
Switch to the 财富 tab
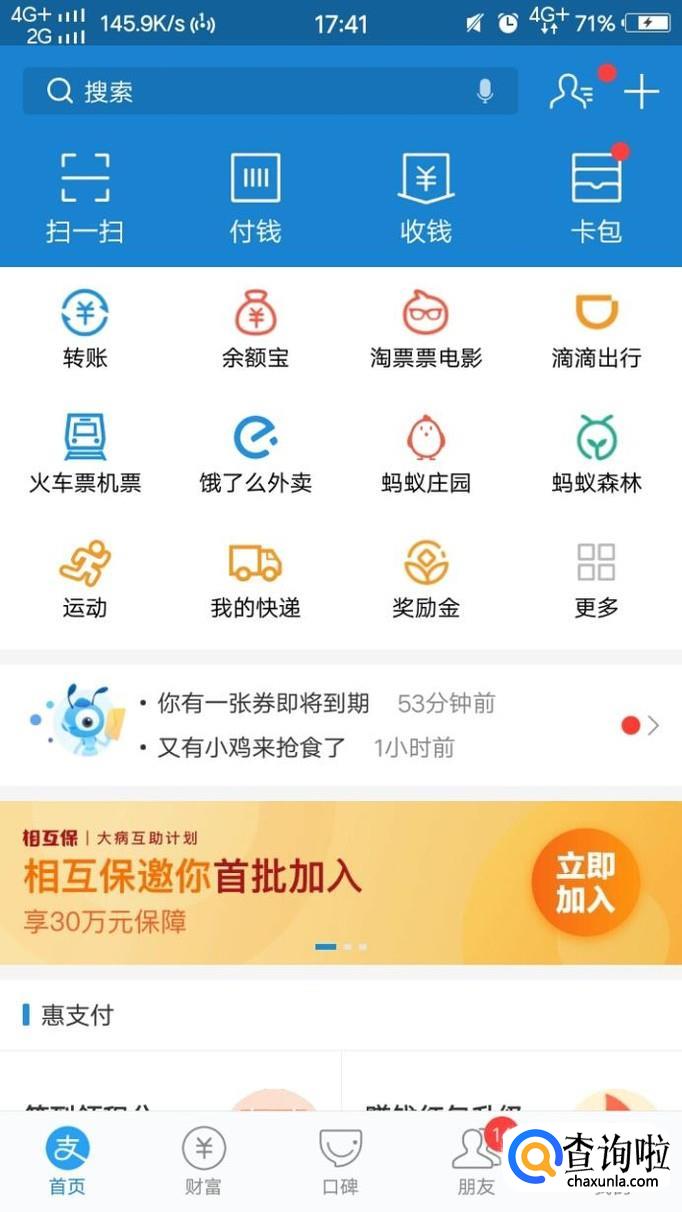pos(204,1160)
